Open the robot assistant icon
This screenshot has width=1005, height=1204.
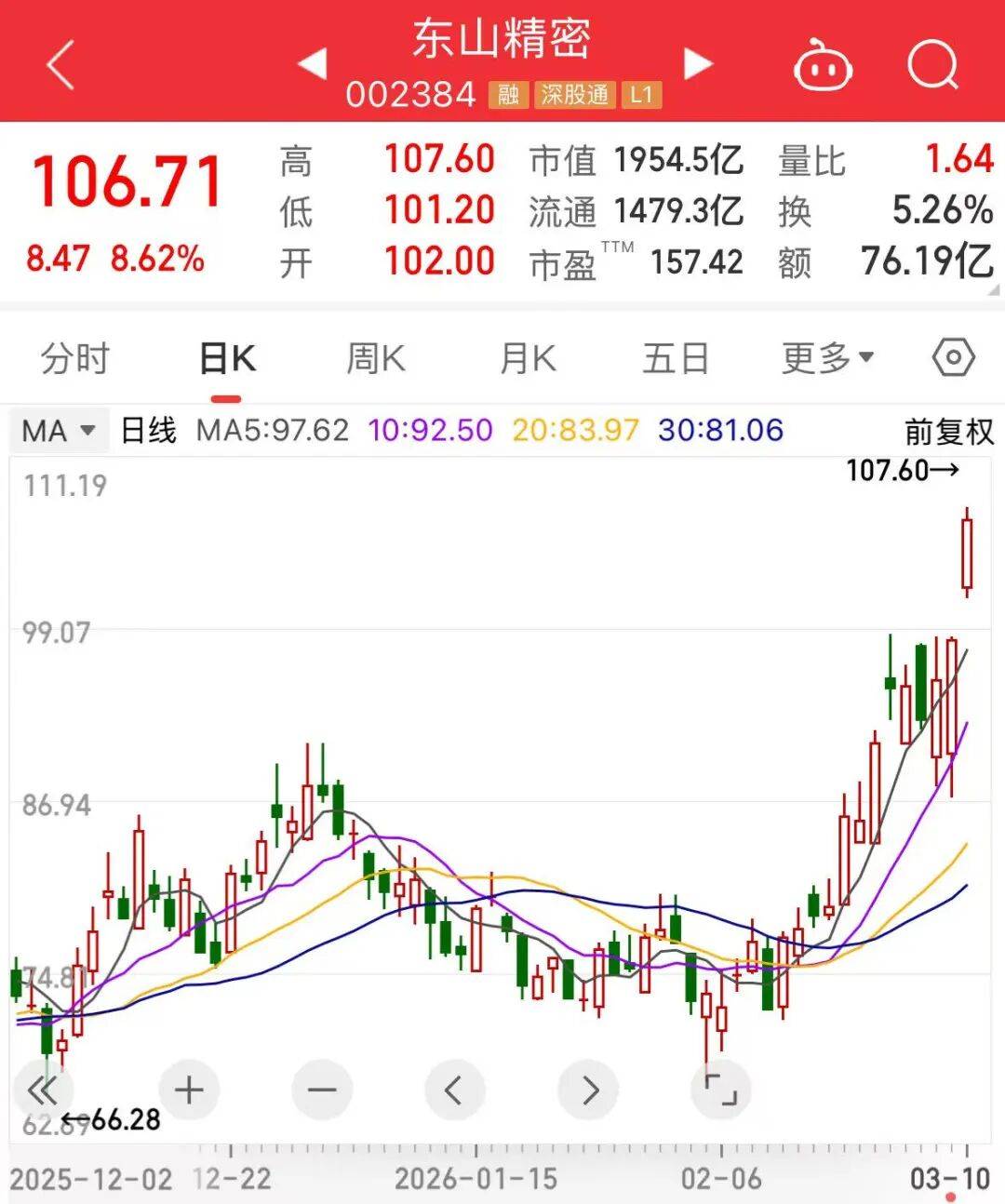click(823, 67)
